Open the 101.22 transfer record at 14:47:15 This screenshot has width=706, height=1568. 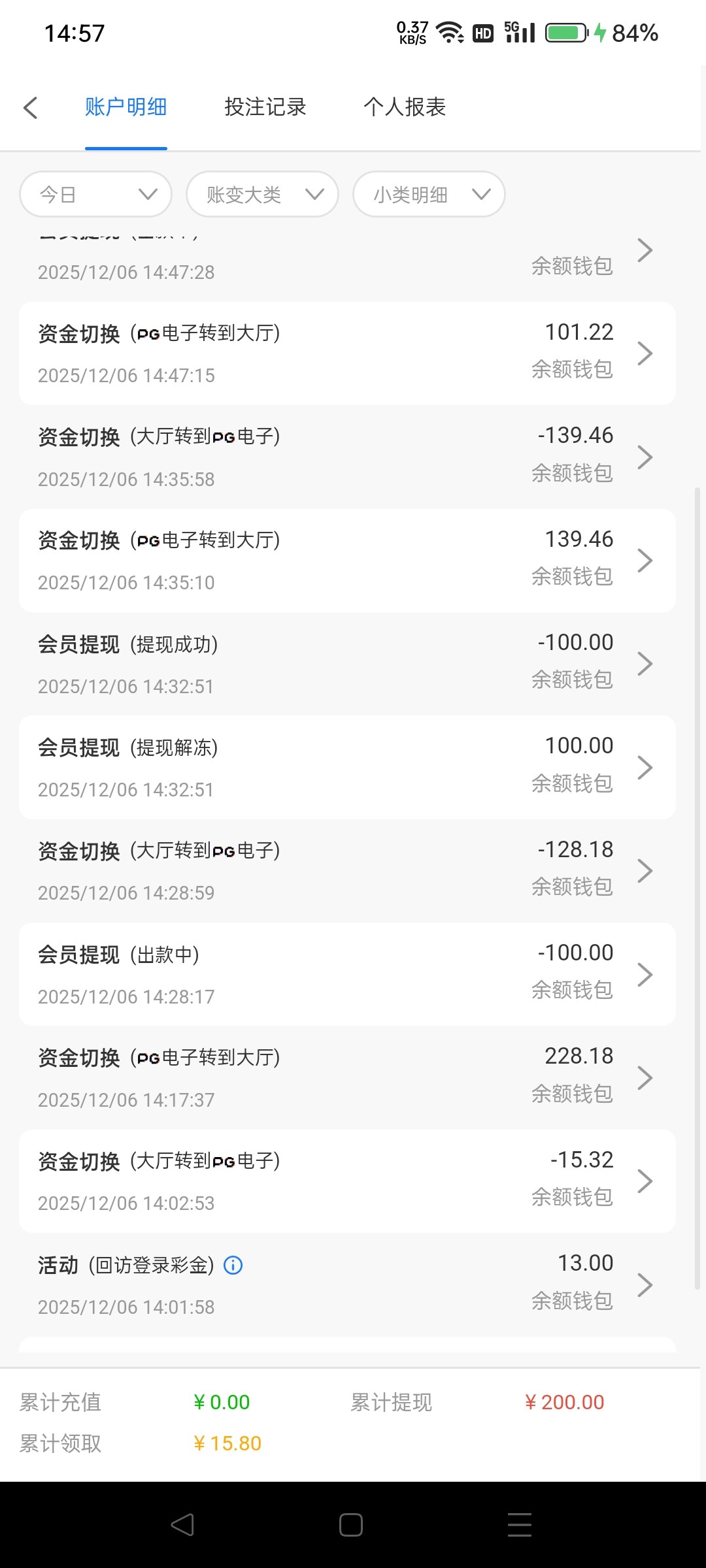click(x=347, y=353)
